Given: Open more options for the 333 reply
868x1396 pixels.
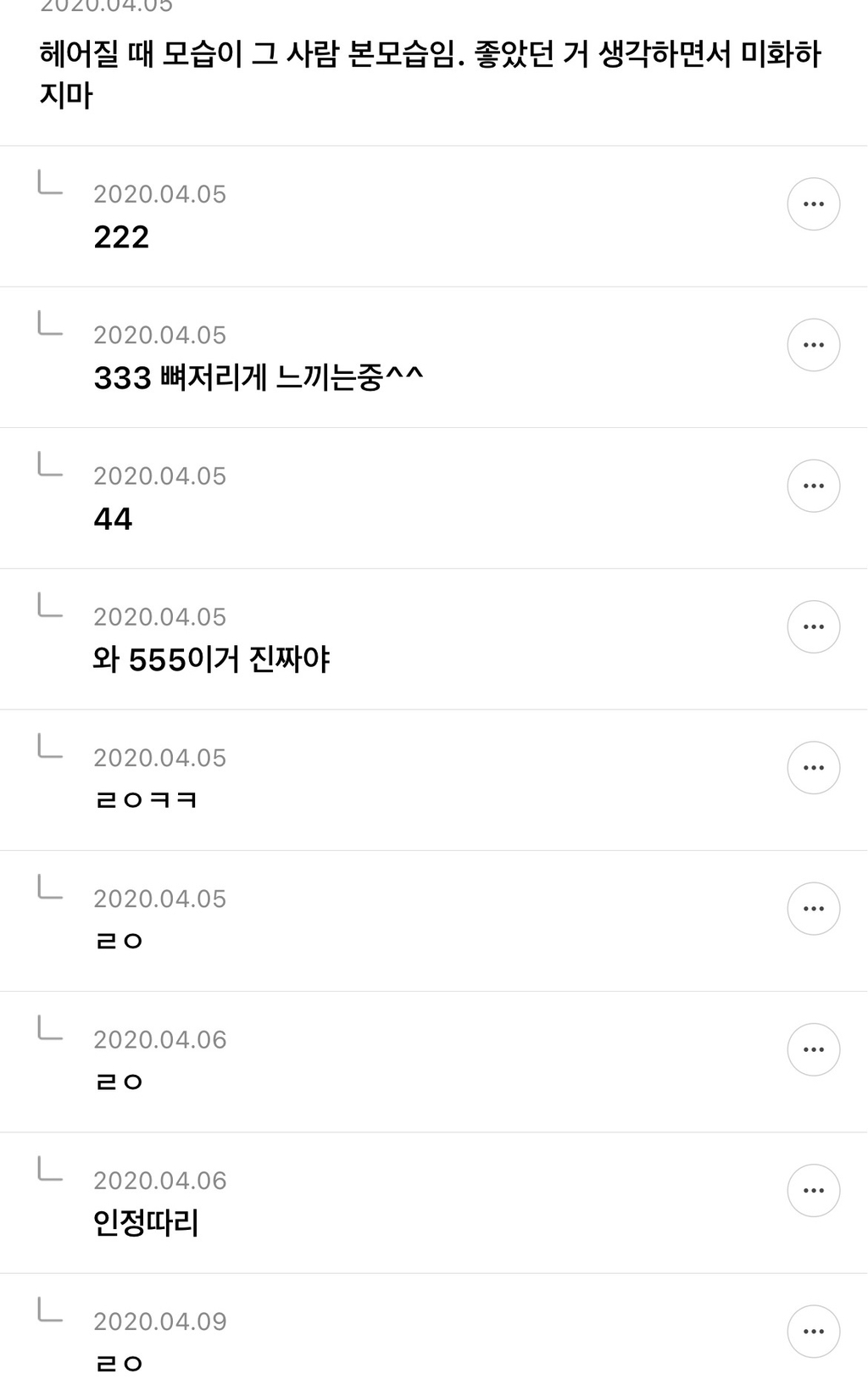Looking at the screenshot, I should coord(813,345).
